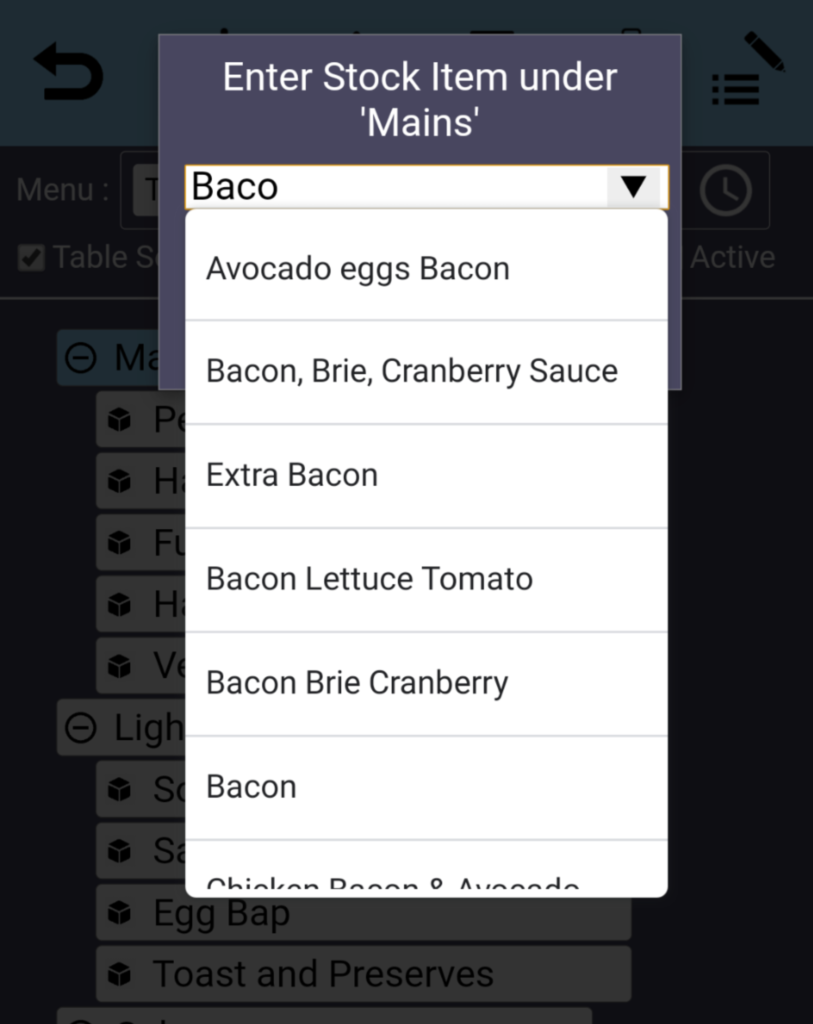813x1024 pixels.
Task: Choose Bacon Brie Cranberry
Action: [357, 683]
